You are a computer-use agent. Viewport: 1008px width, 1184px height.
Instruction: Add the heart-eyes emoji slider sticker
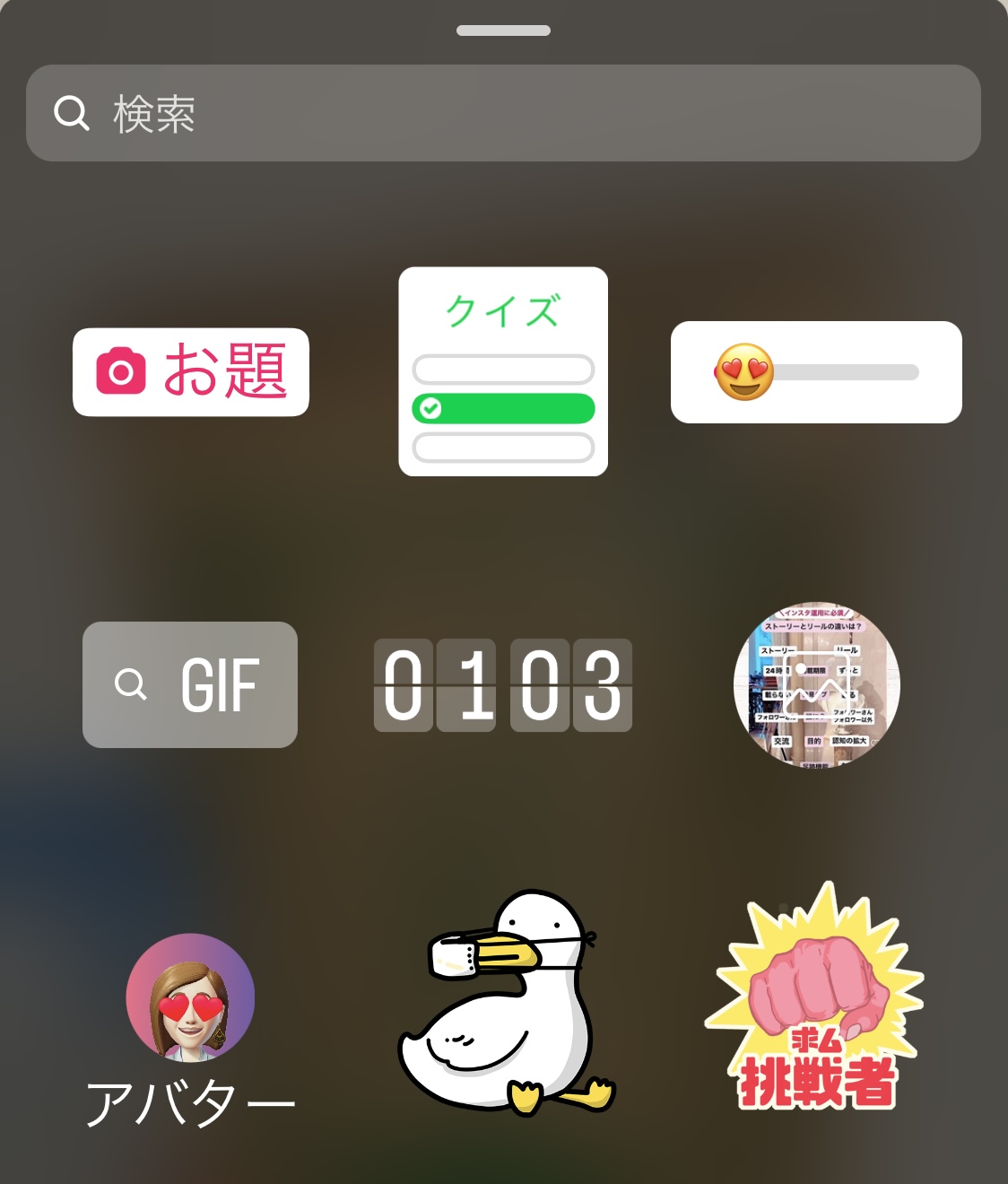[816, 371]
